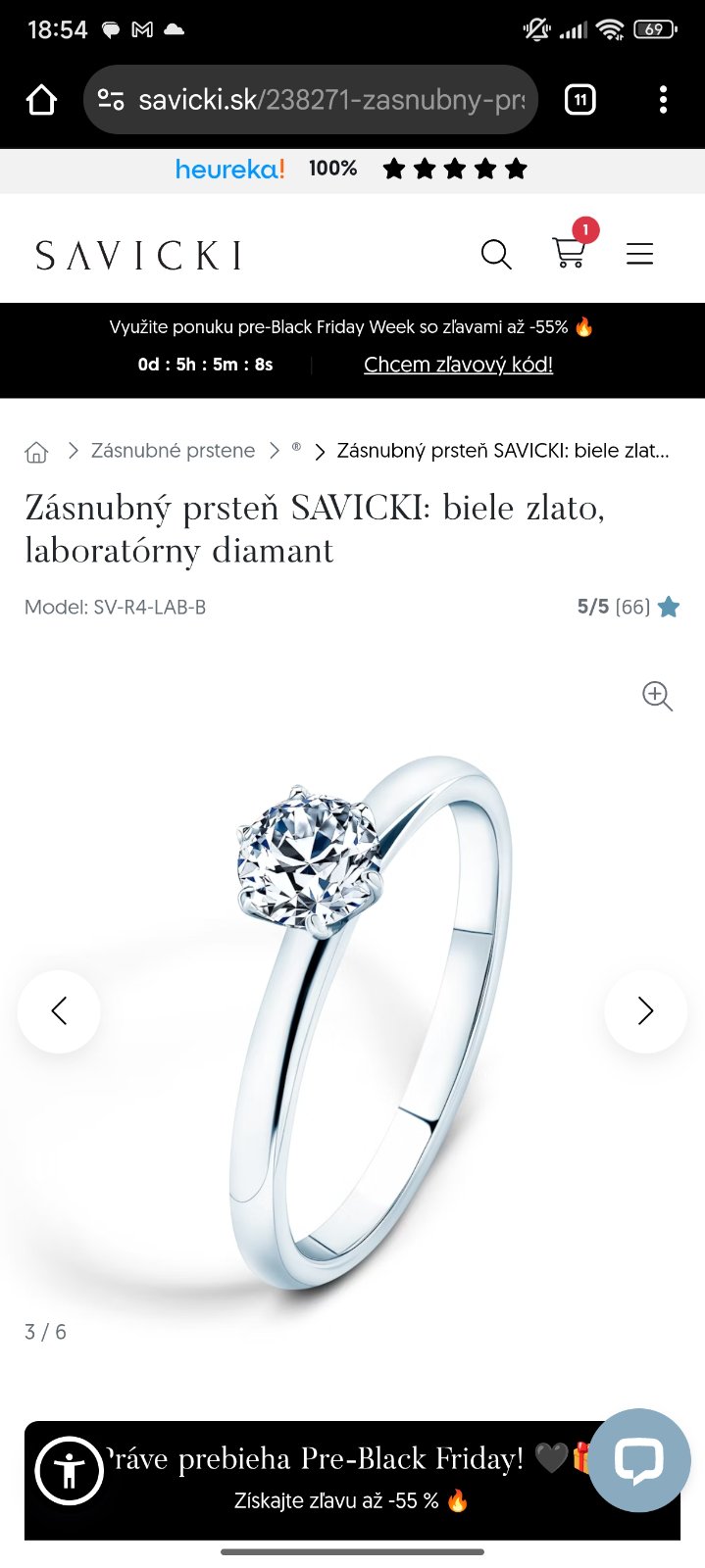Go to the home breadcrumb icon

[36, 452]
